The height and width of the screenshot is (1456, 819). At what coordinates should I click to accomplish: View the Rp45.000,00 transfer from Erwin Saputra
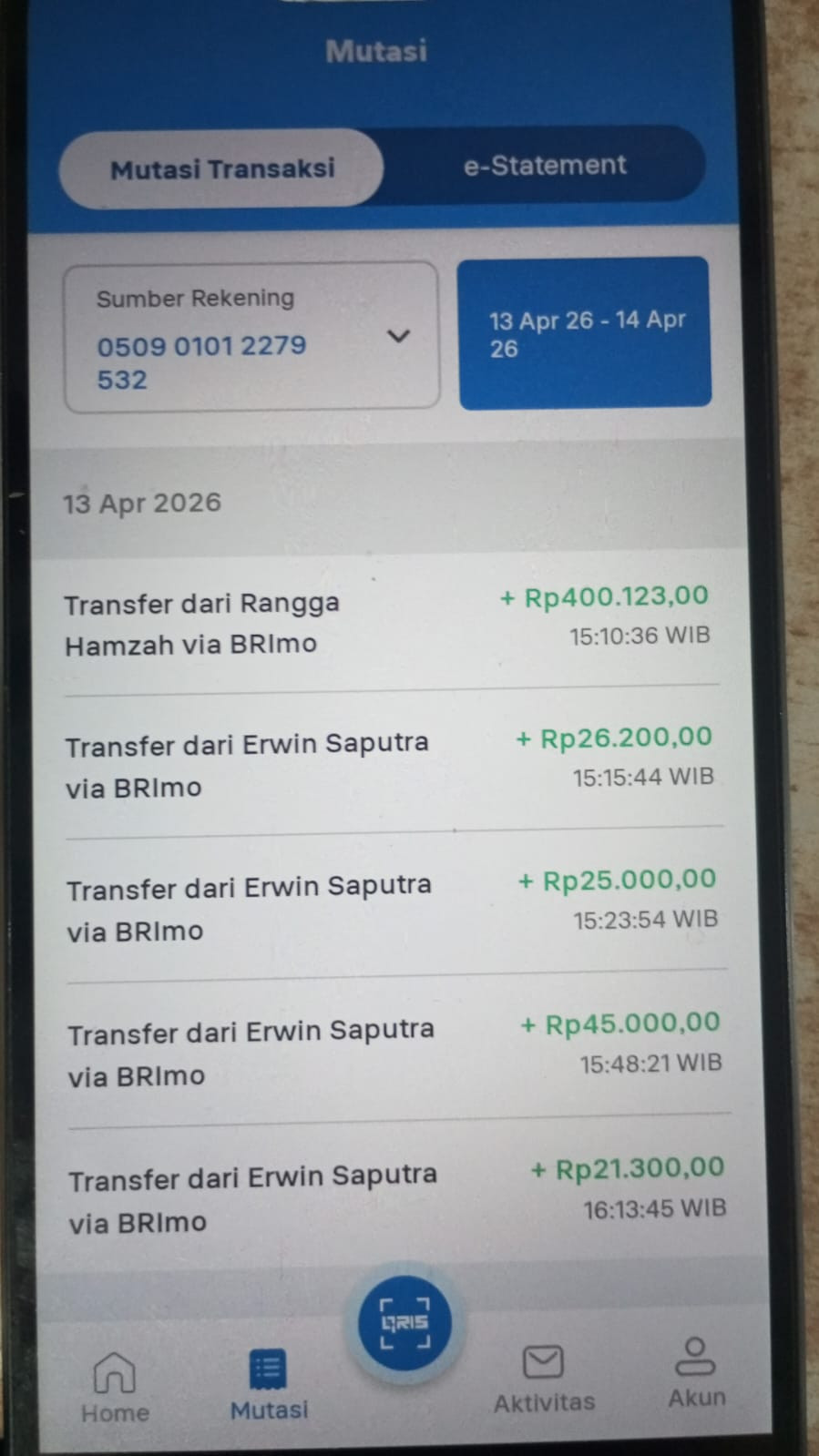[x=394, y=1051]
